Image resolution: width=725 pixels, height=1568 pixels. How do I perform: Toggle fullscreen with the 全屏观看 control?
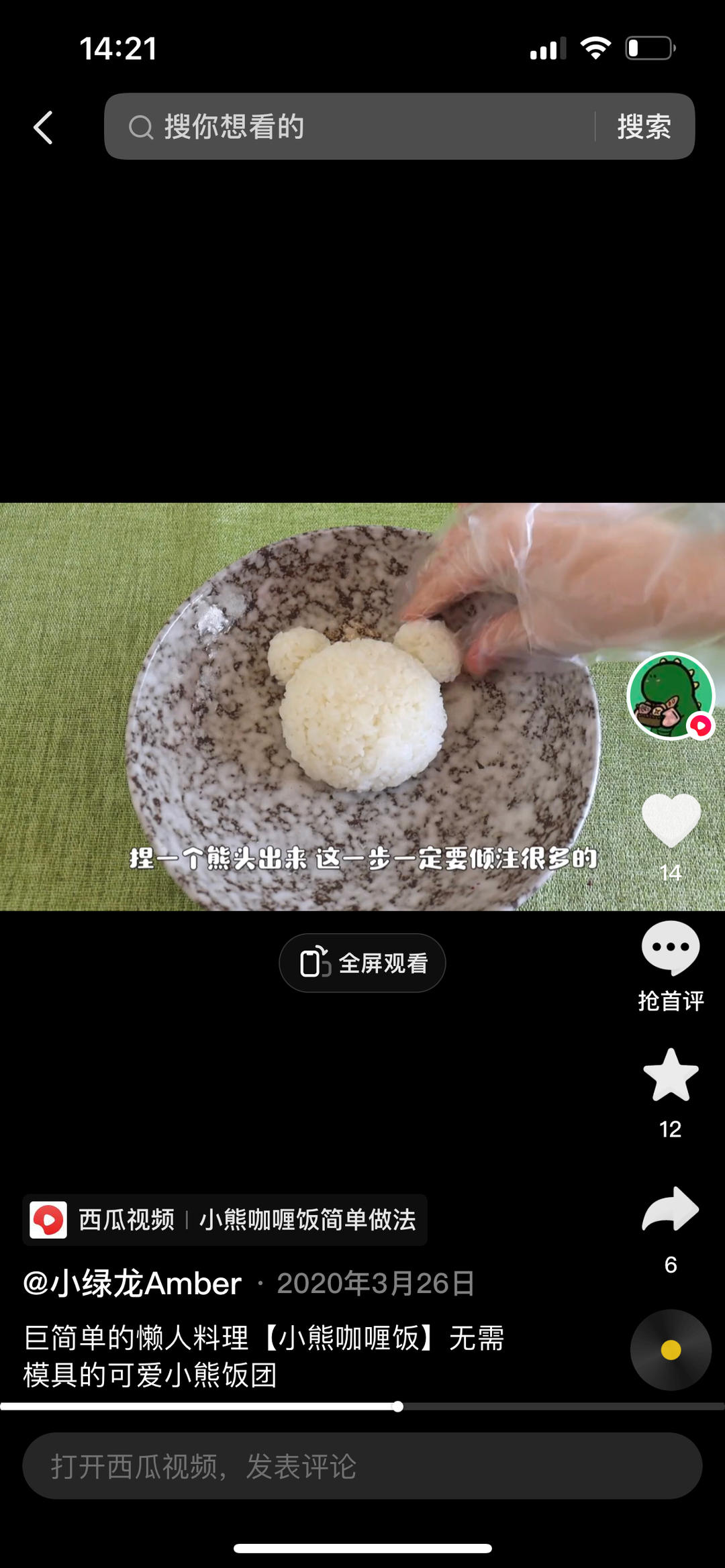click(x=362, y=962)
